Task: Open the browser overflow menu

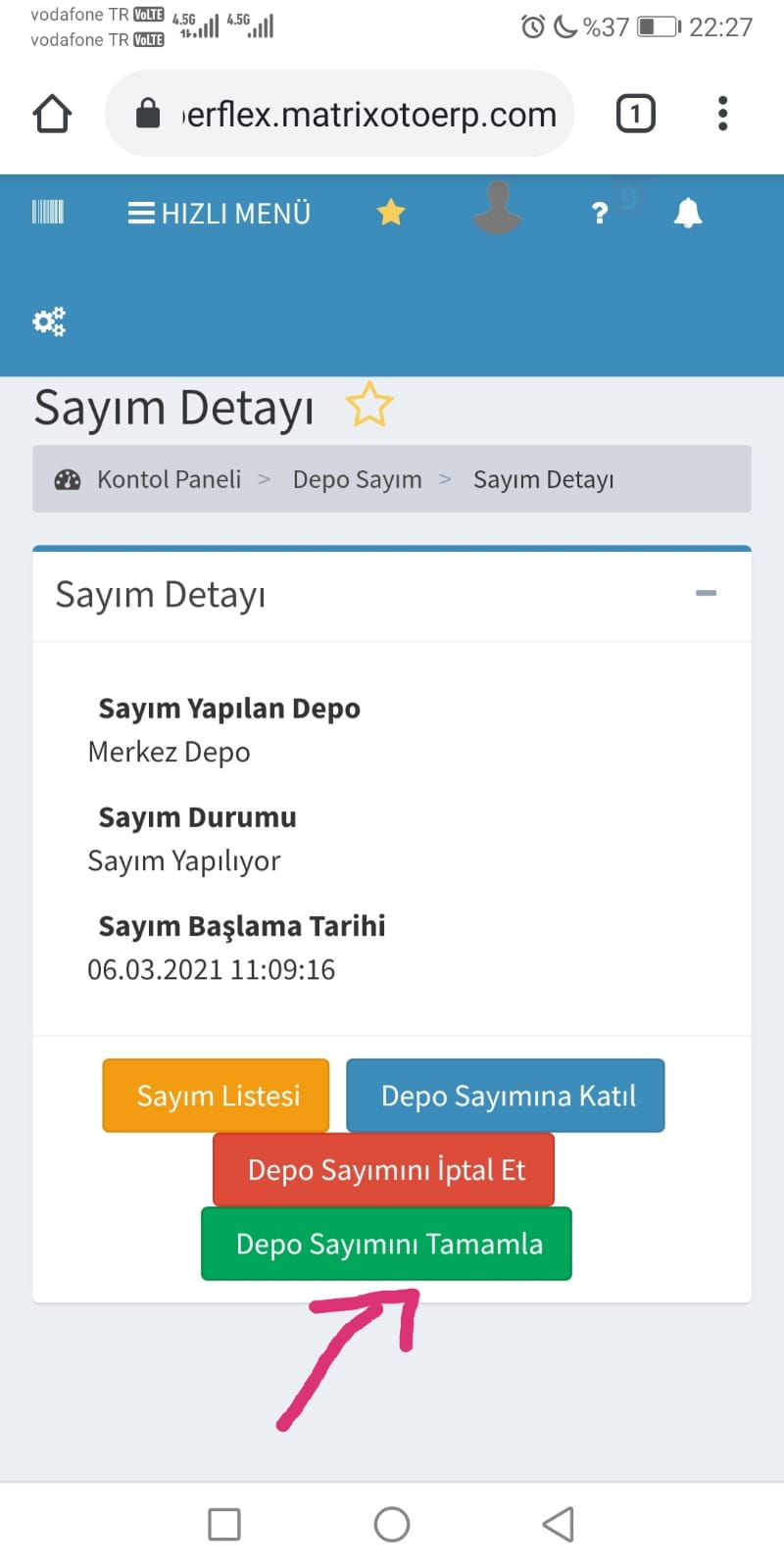Action: pos(722,114)
